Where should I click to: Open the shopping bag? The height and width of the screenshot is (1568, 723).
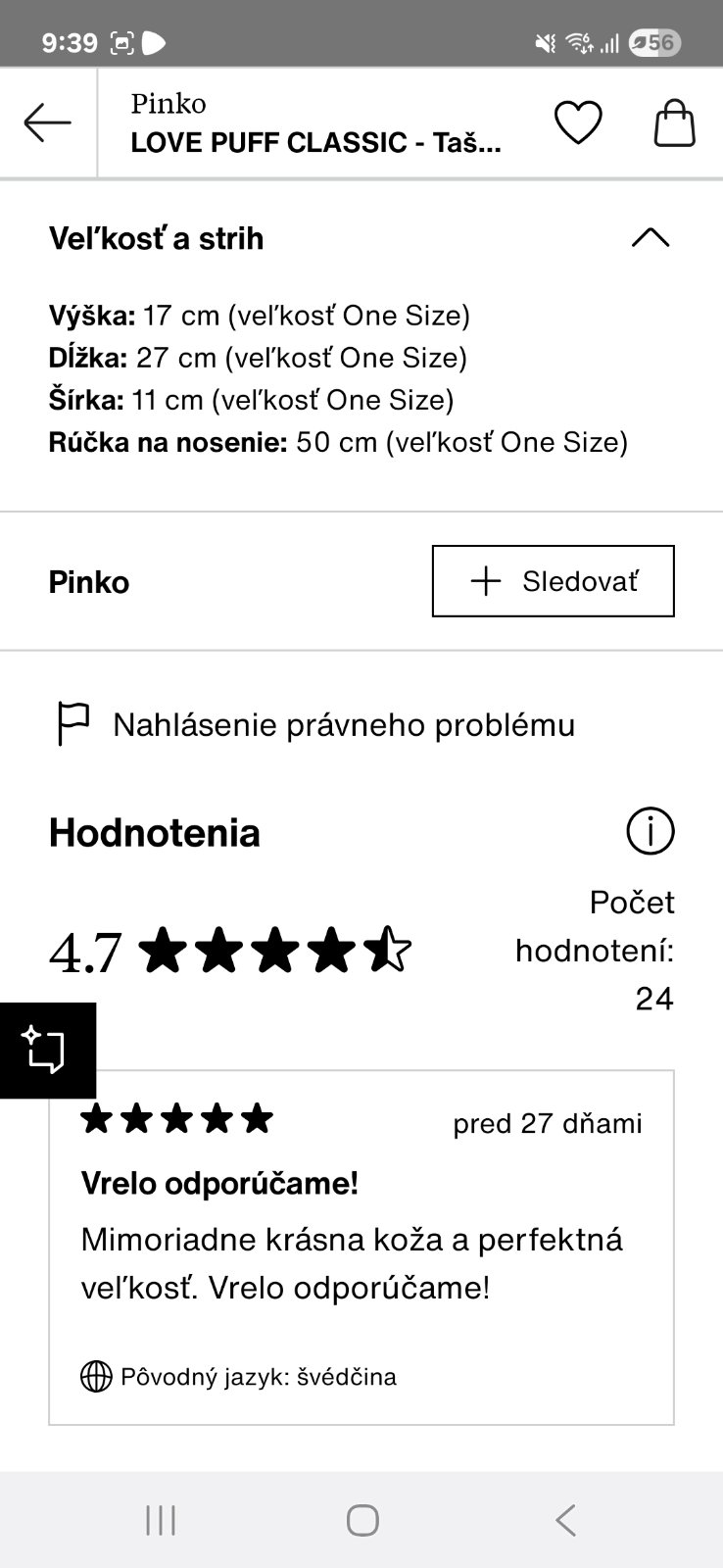click(x=674, y=123)
